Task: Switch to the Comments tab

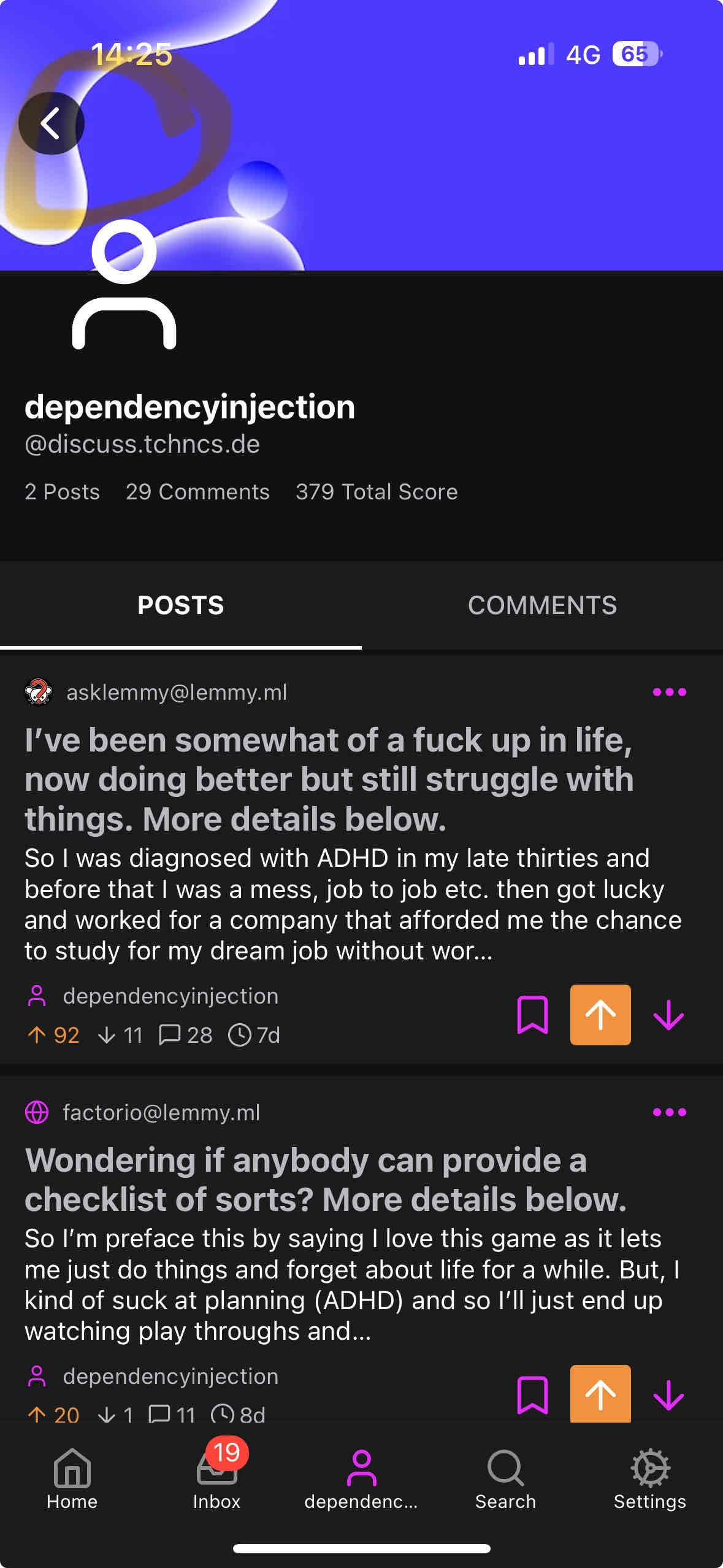Action: [542, 605]
